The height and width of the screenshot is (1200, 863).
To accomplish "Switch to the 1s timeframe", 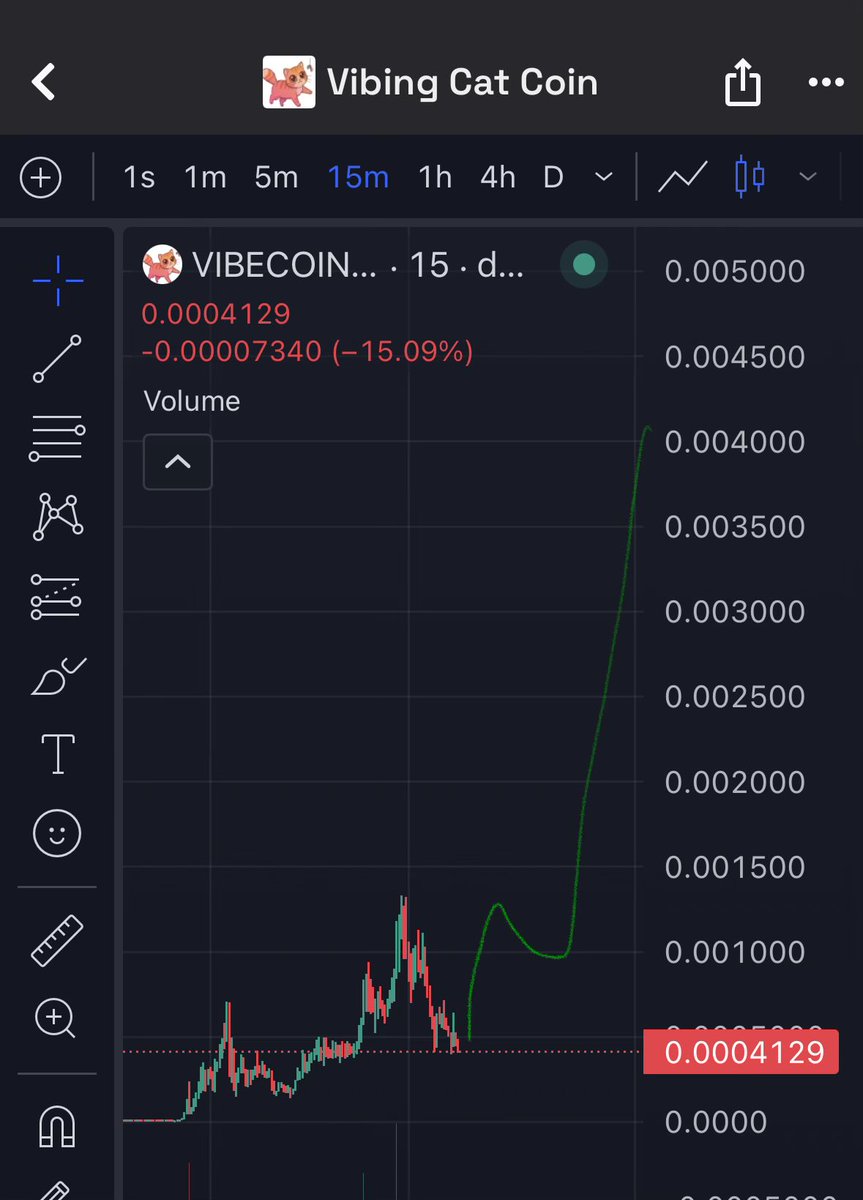I will point(139,178).
